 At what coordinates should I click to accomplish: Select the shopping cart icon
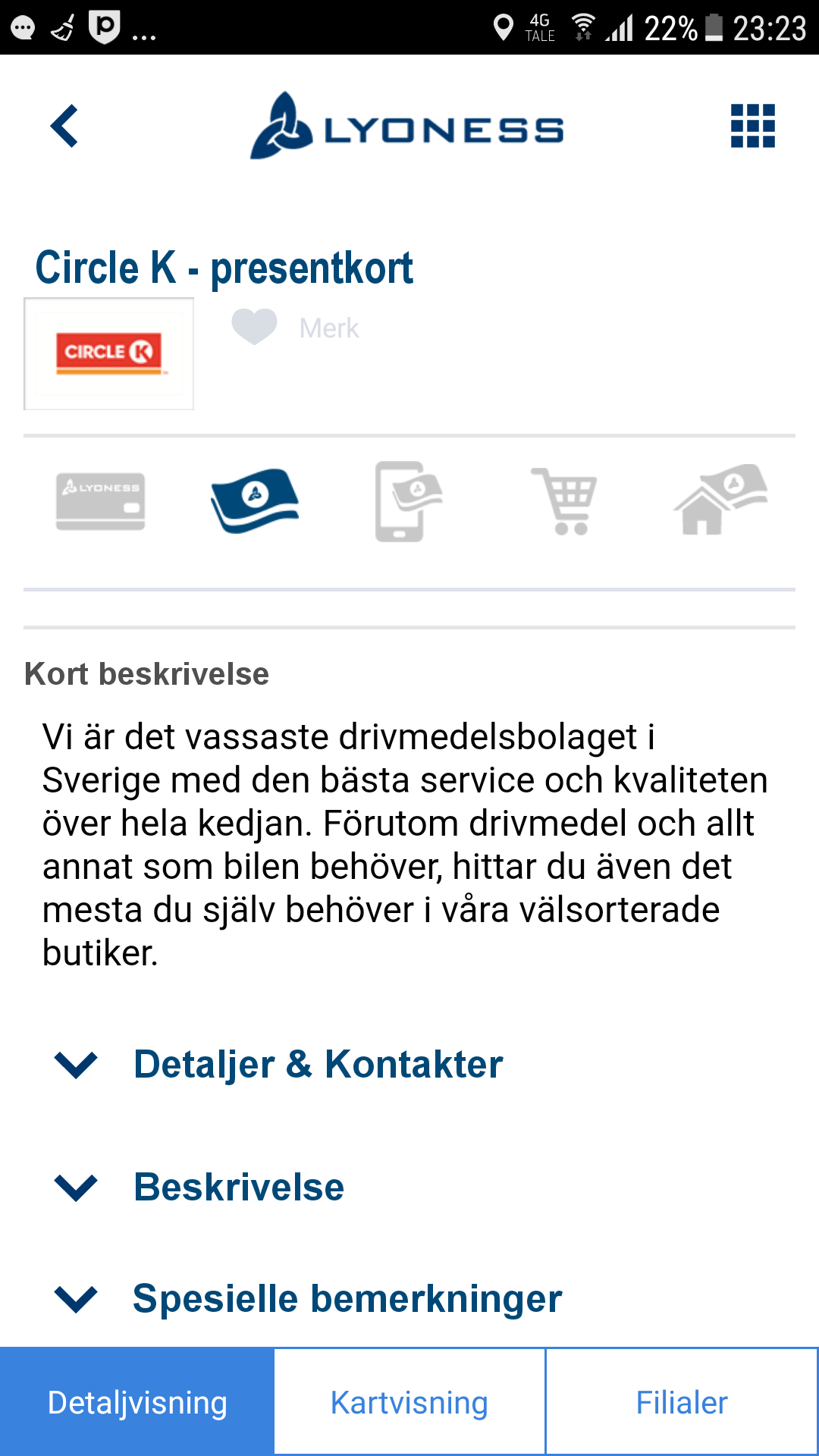564,501
